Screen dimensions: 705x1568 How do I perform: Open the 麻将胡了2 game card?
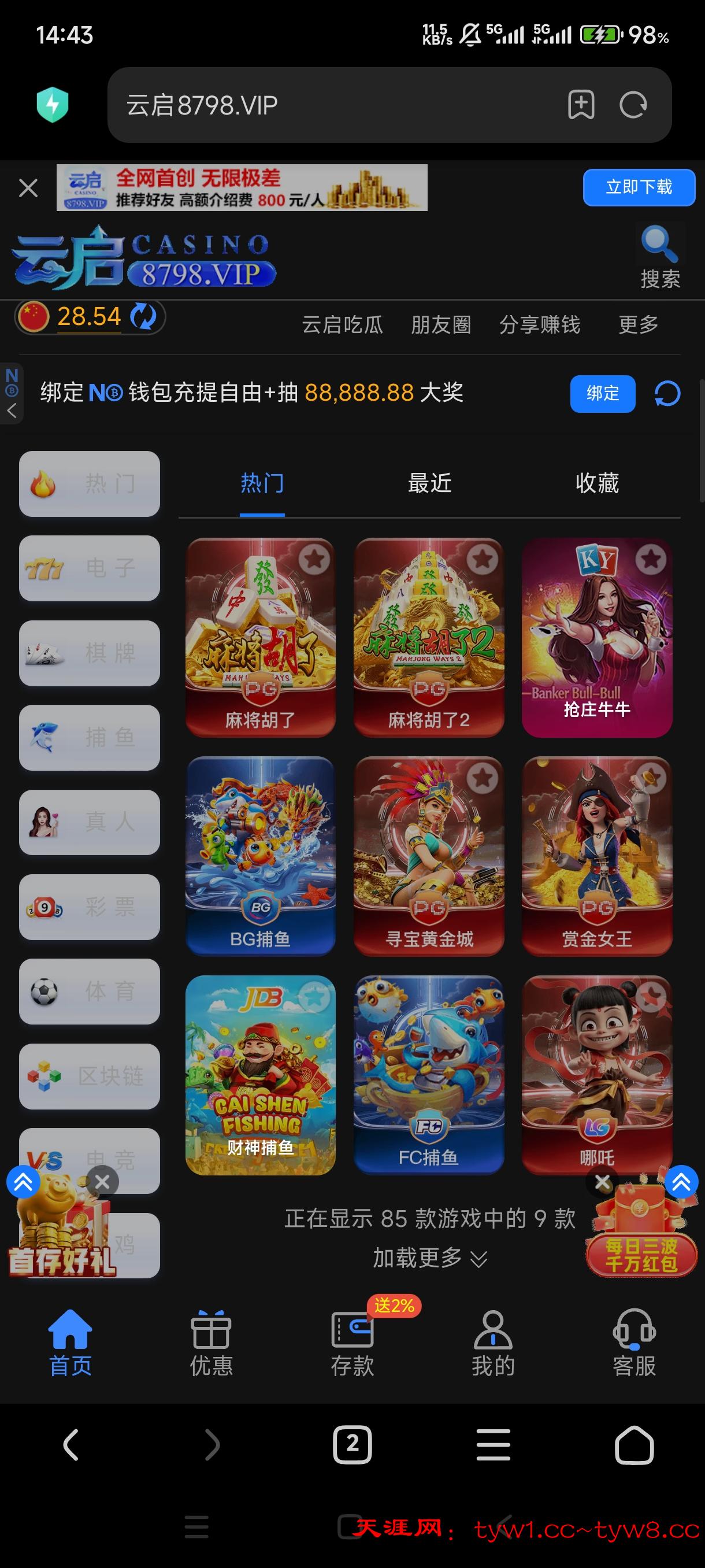coord(429,637)
